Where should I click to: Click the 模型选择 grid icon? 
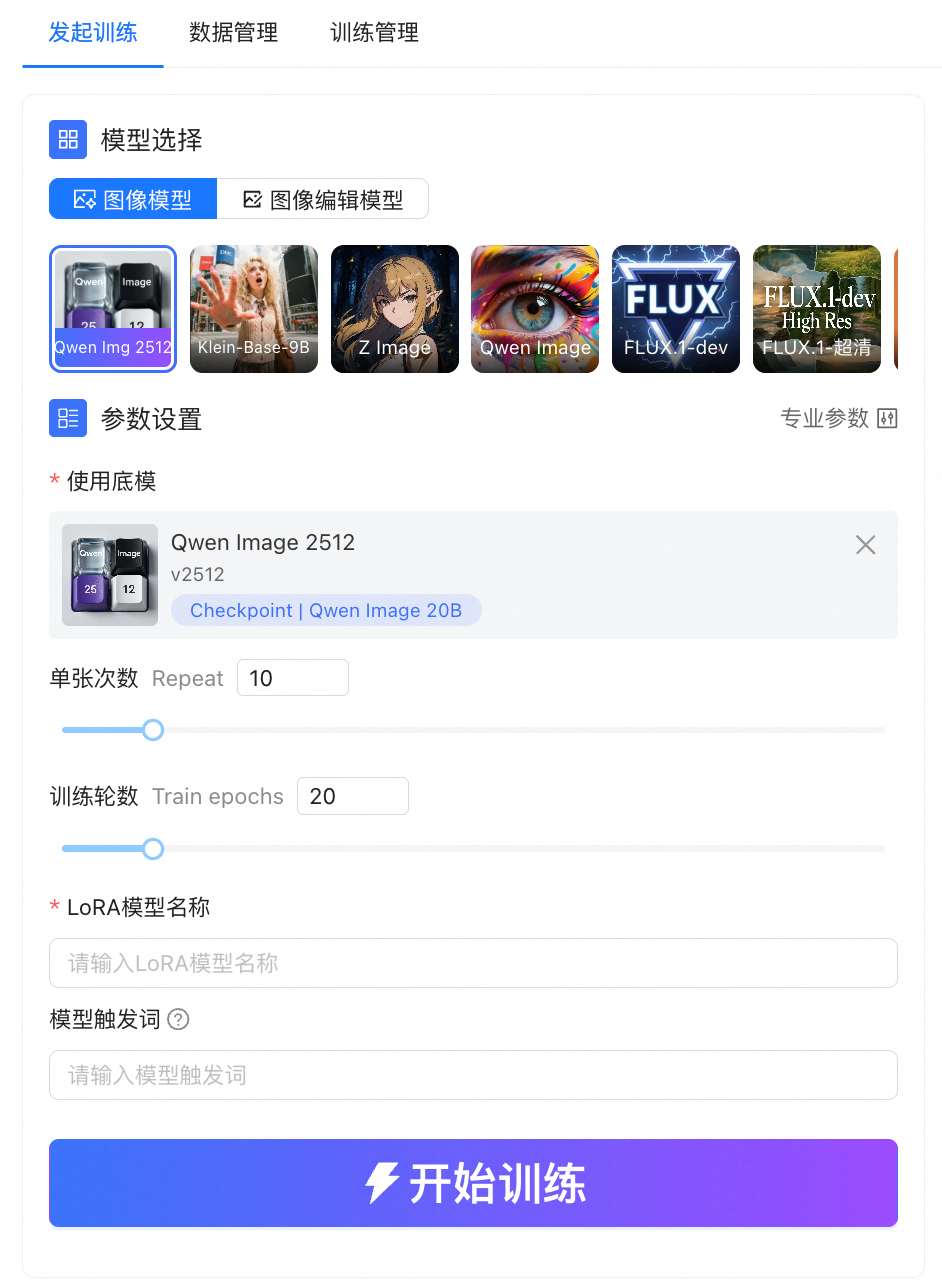(68, 140)
